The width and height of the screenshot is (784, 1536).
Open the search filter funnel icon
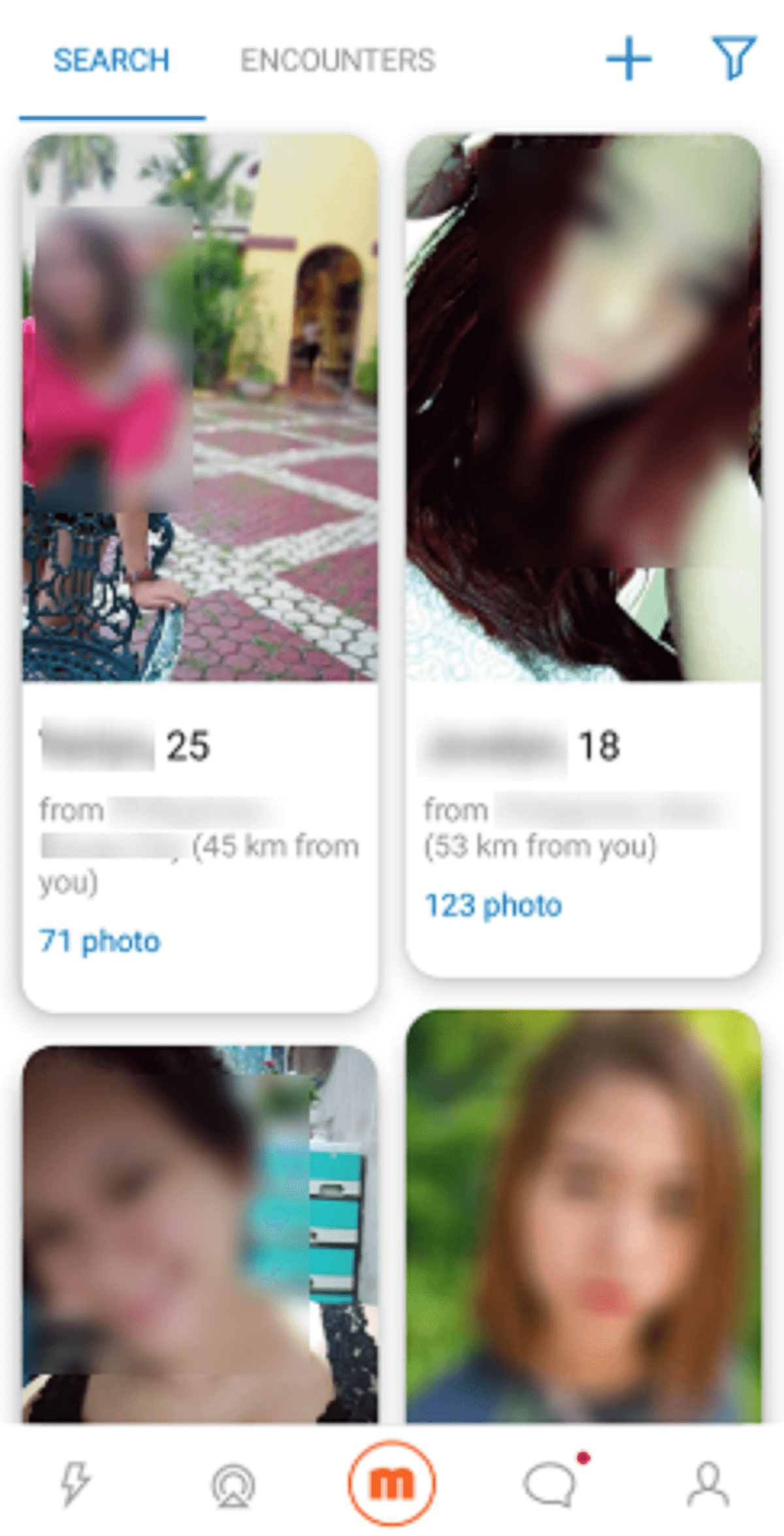click(x=733, y=58)
